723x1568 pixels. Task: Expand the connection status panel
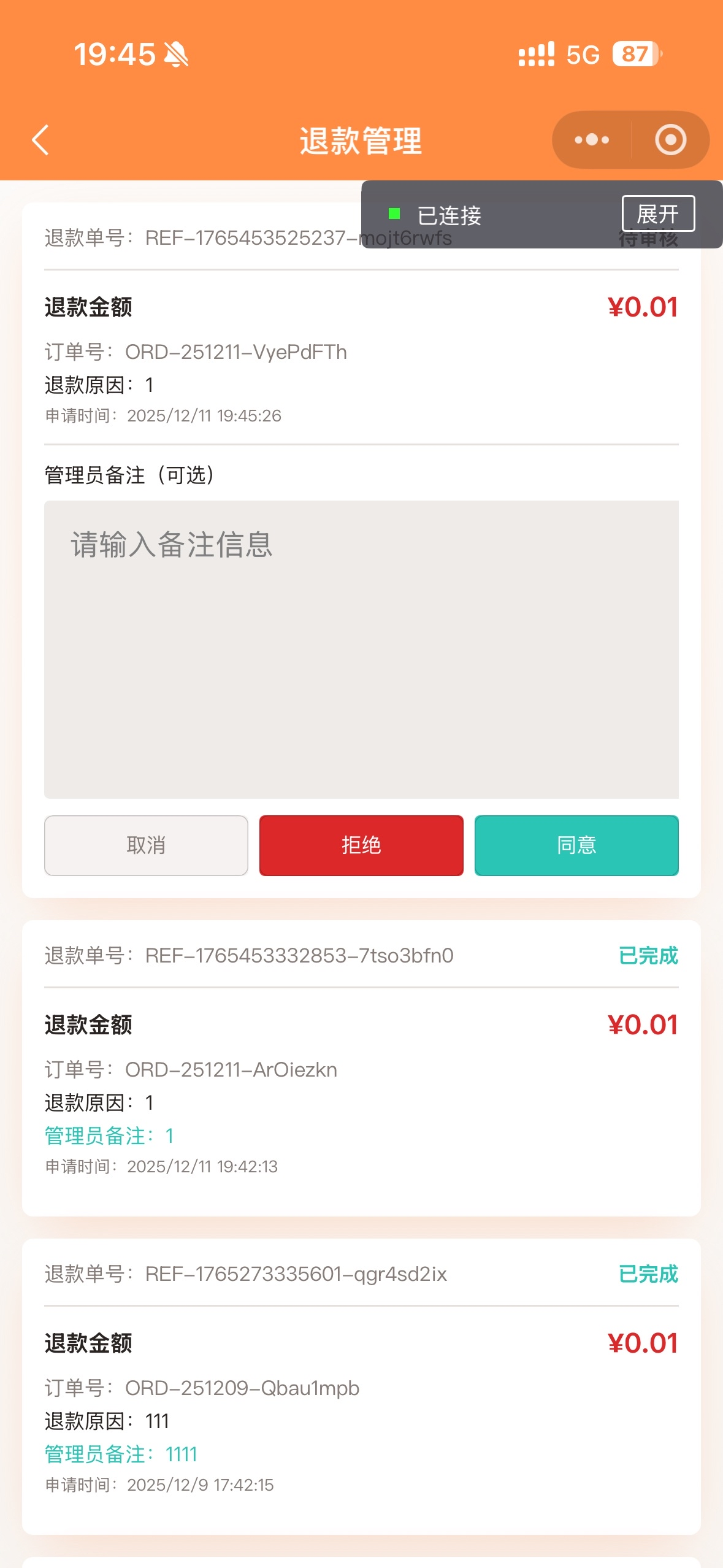pyautogui.click(x=658, y=213)
